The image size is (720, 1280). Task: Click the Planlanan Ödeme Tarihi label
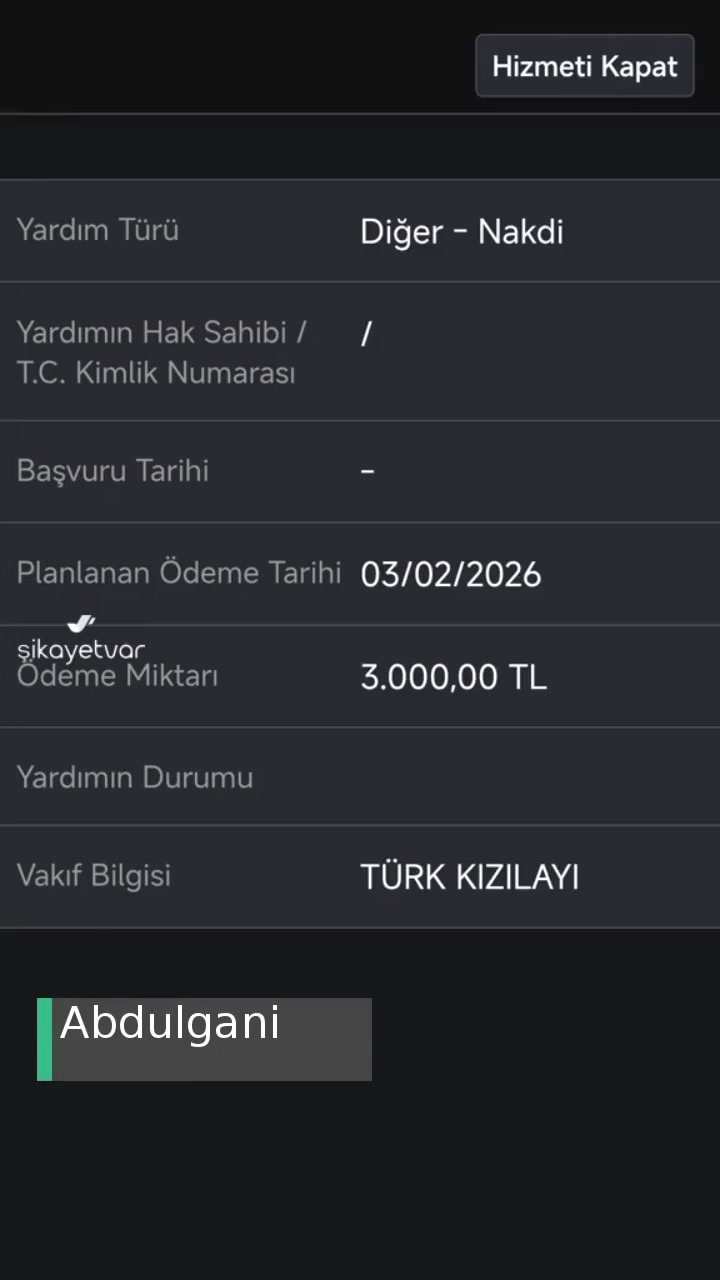(179, 573)
